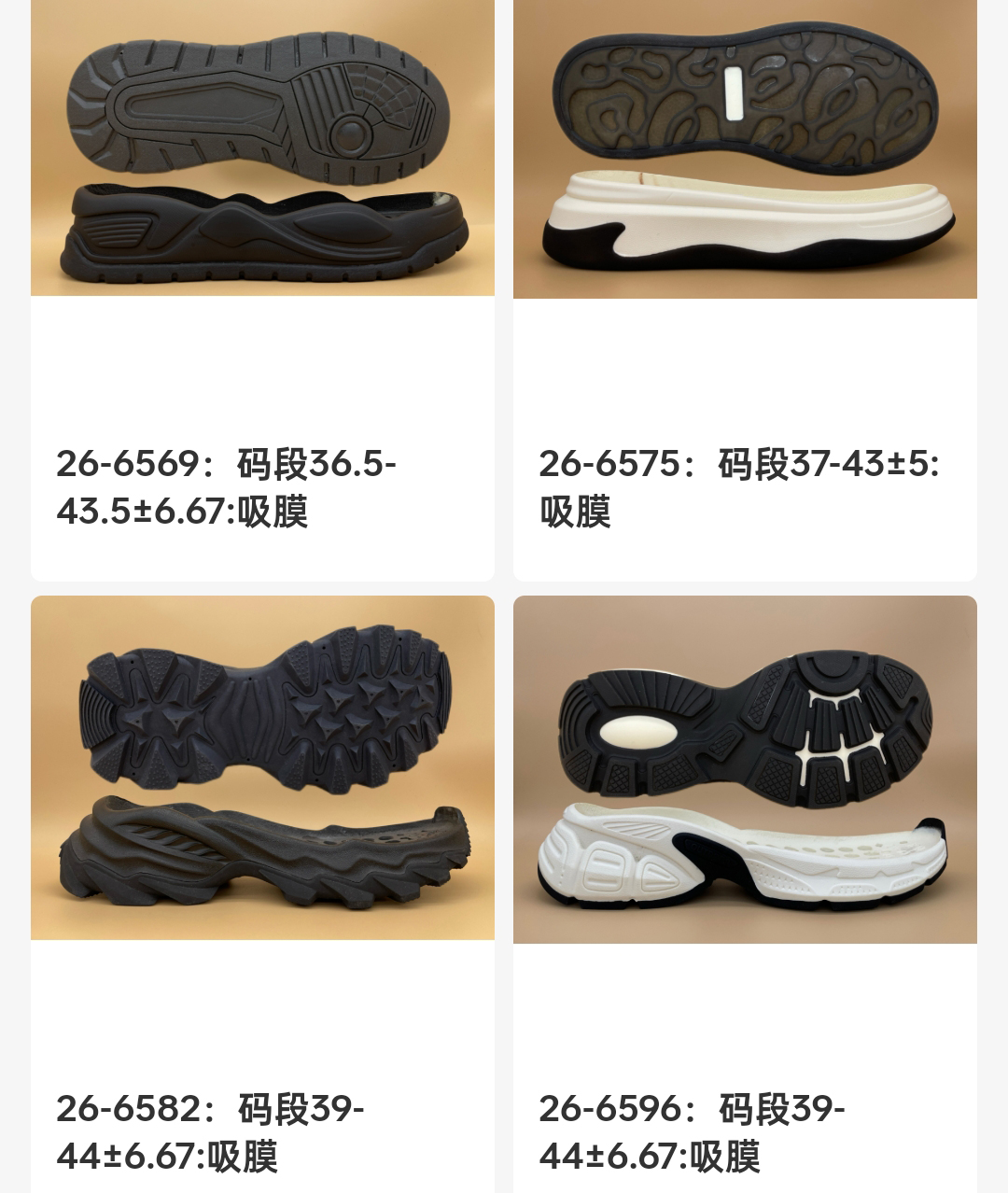Viewport: 1008px width, 1193px height.
Task: Open product card 26-6569
Action: point(262,149)
